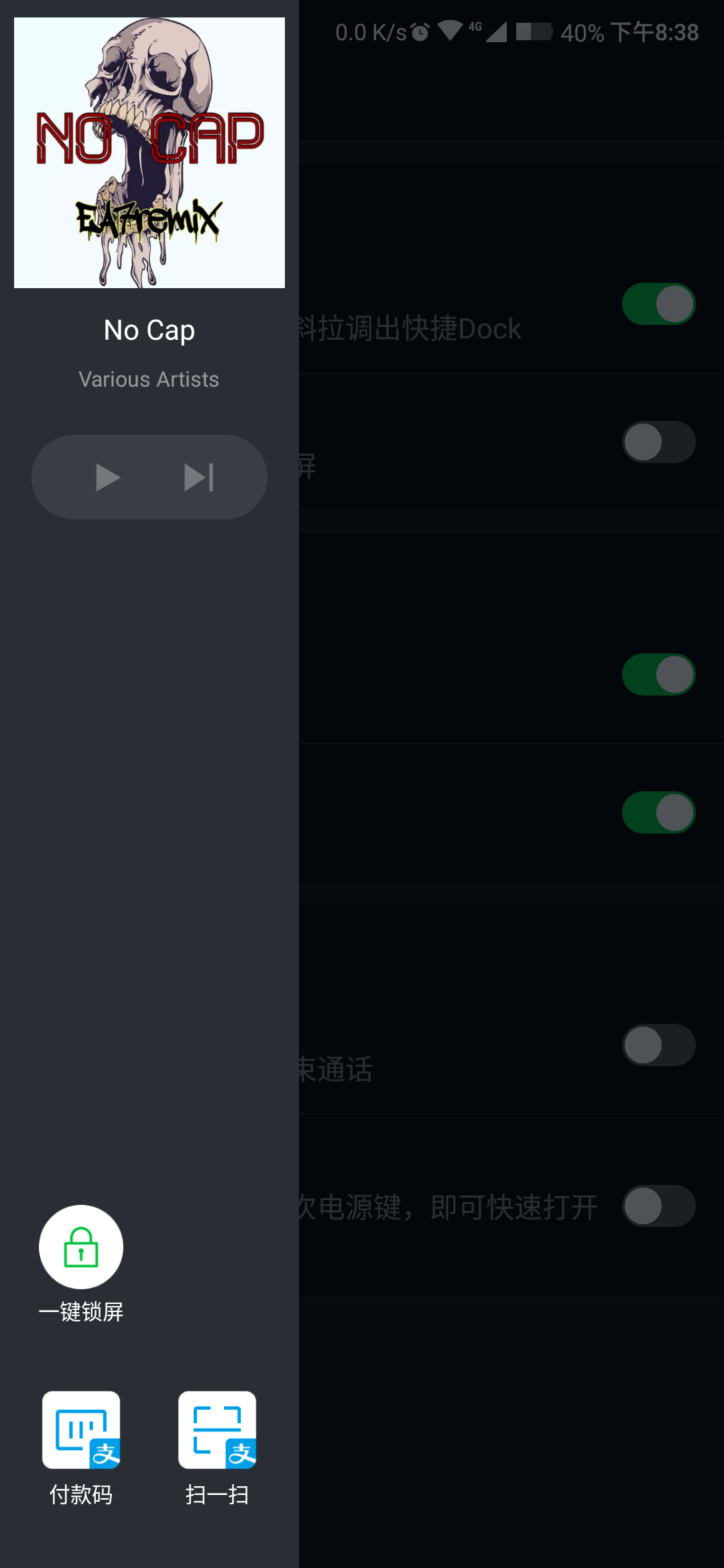The width and height of the screenshot is (724, 1568).
Task: Toggle the switch on the 通话 row
Action: point(658,1045)
